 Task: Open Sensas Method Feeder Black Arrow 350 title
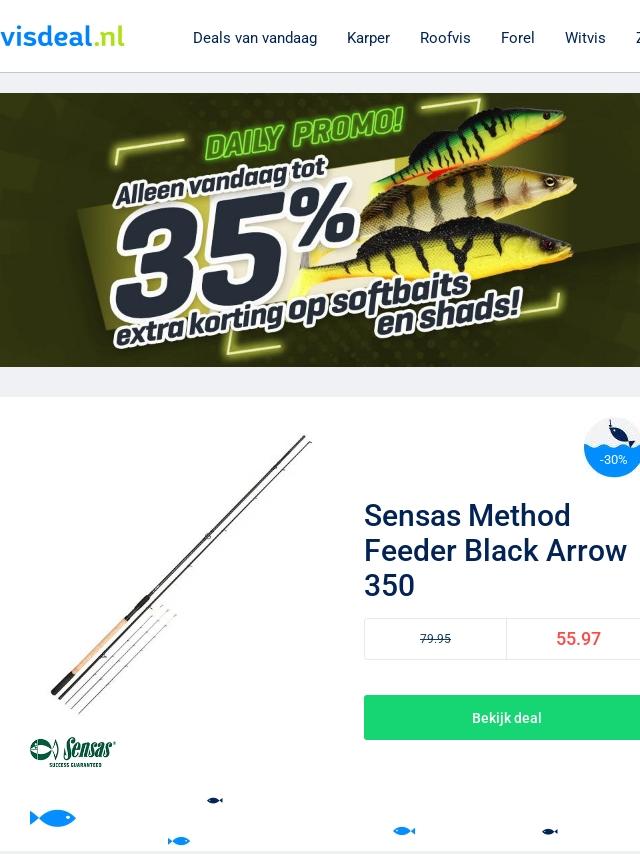495,550
